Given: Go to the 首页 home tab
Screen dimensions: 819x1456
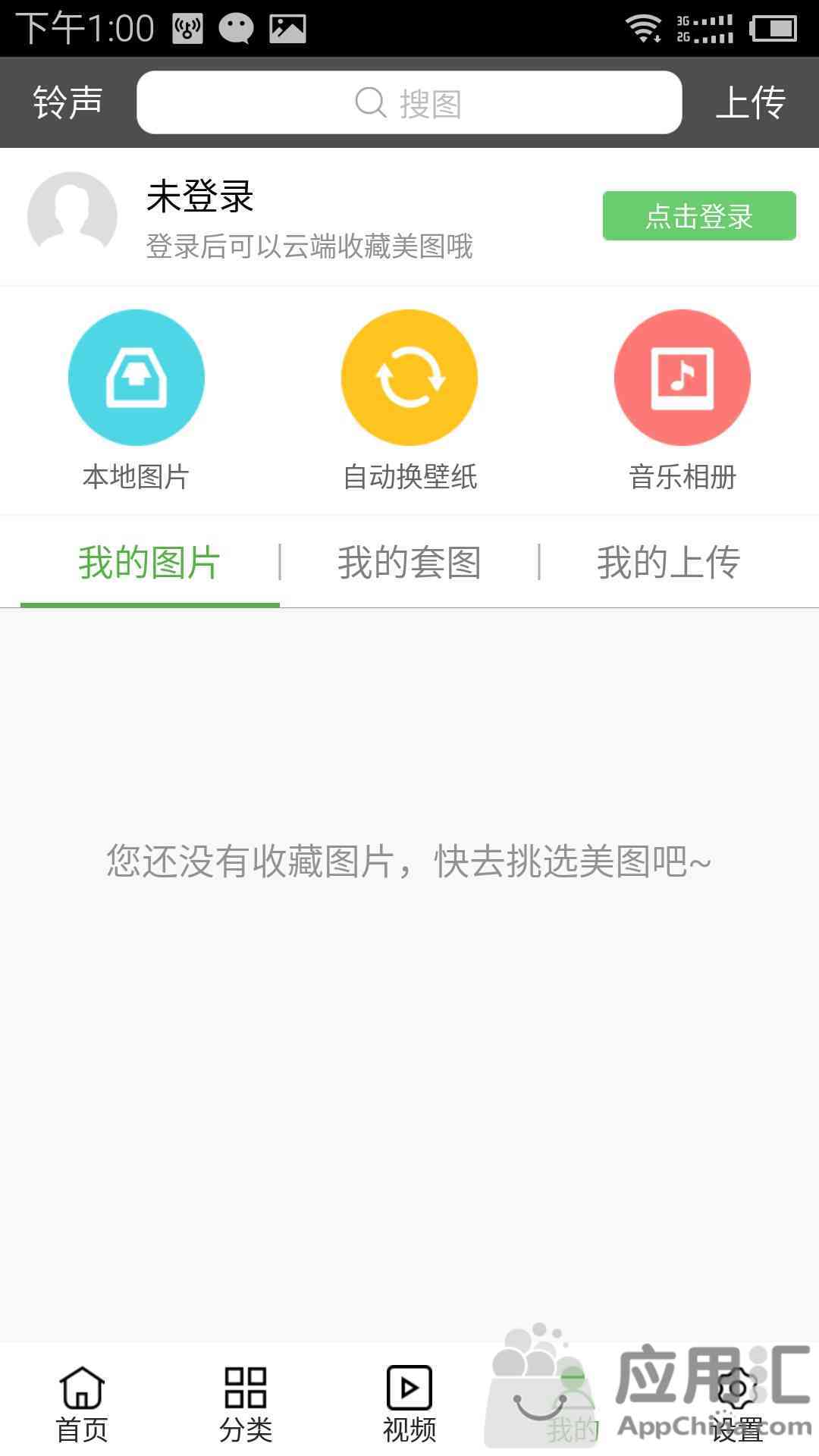Looking at the screenshot, I should click(x=82, y=1404).
